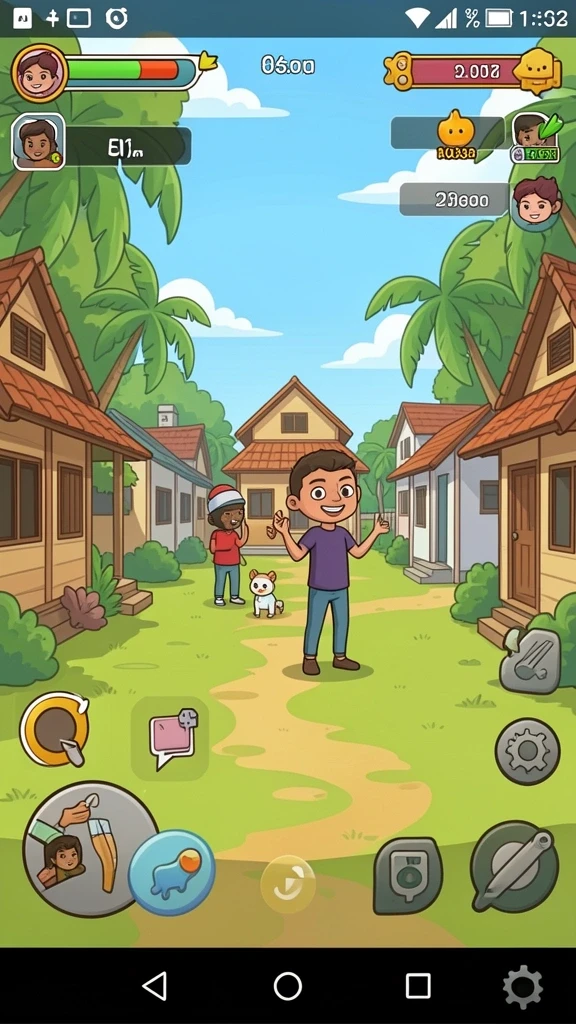This screenshot has width=576, height=1024.
Task: Open the gear in the navigation bar
Action: coord(523,987)
